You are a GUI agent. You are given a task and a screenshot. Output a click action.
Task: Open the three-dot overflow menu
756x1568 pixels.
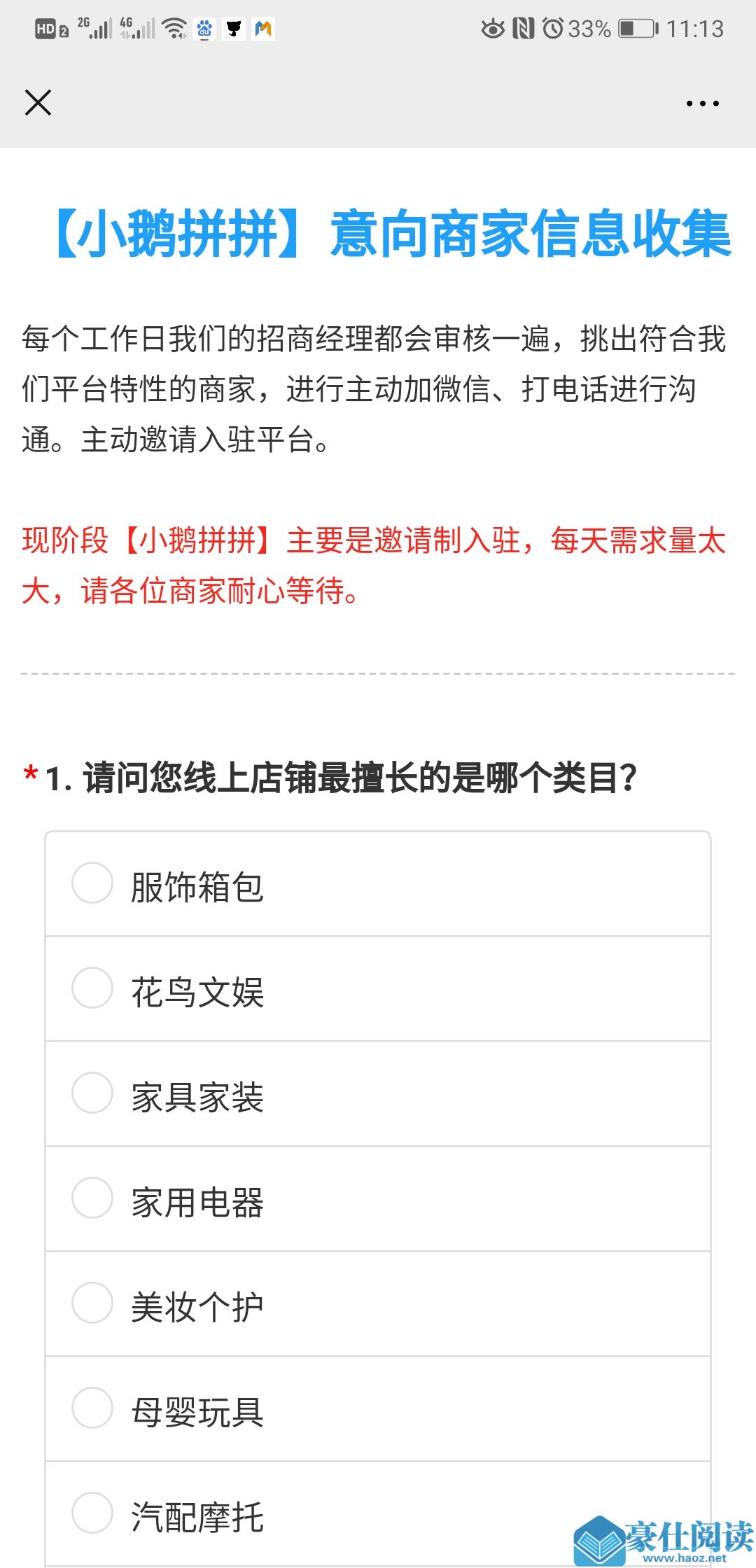point(702,104)
